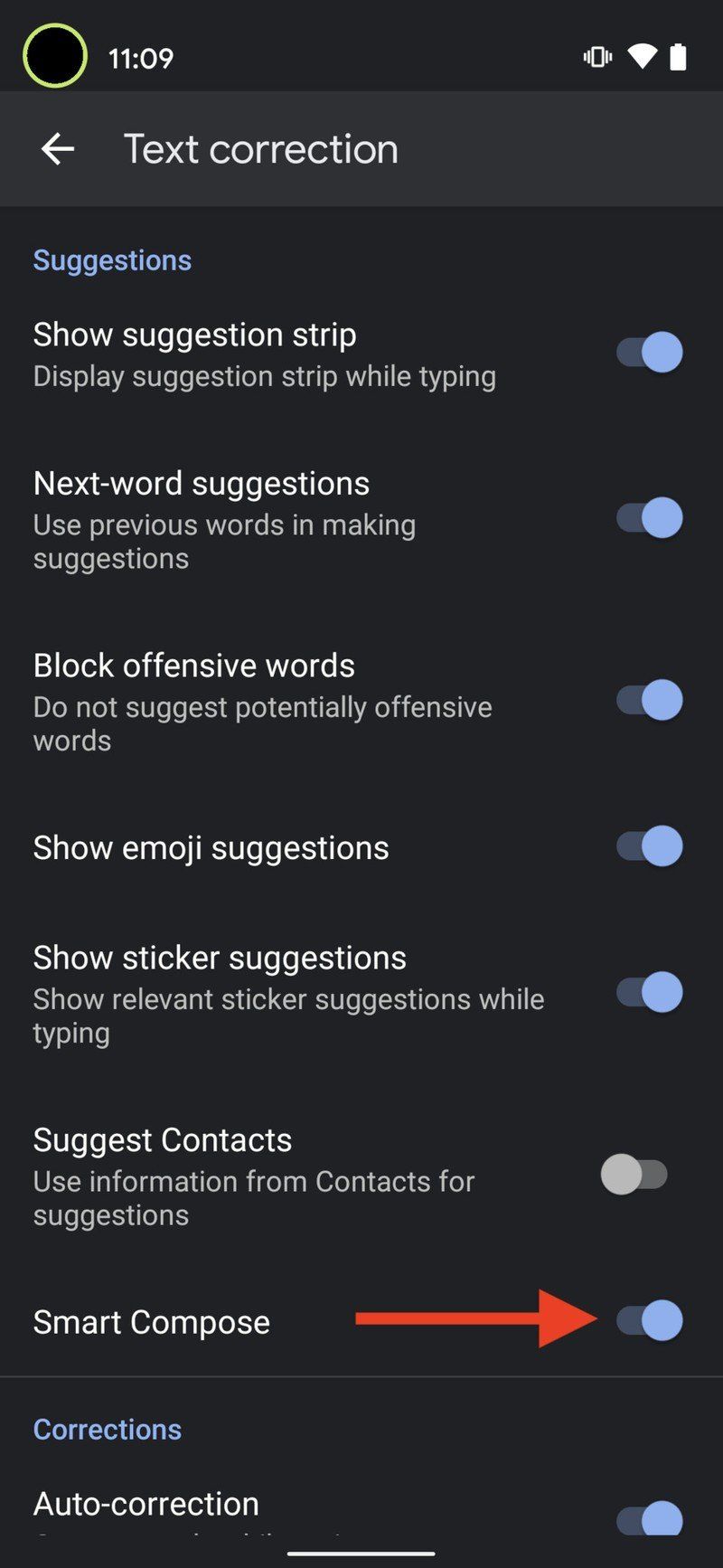Image resolution: width=723 pixels, height=1568 pixels.
Task: Tap the Text correction title
Action: [x=260, y=148]
